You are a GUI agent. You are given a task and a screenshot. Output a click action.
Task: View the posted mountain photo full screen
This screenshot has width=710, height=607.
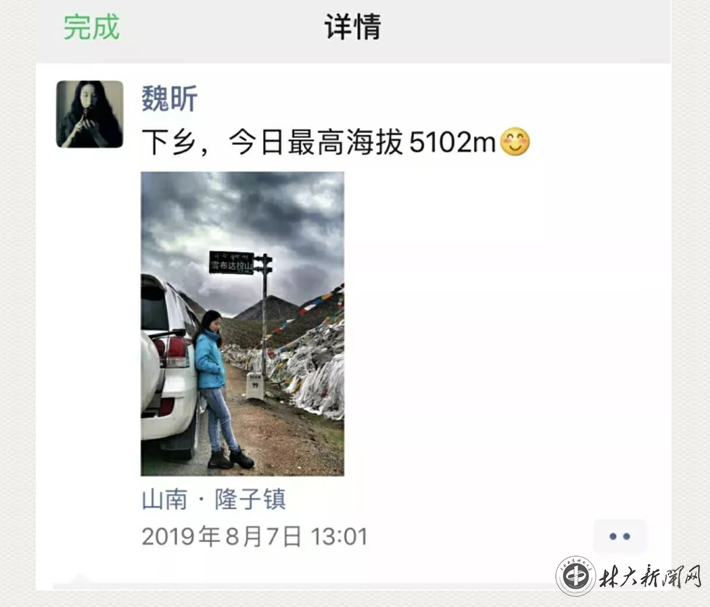tap(242, 323)
